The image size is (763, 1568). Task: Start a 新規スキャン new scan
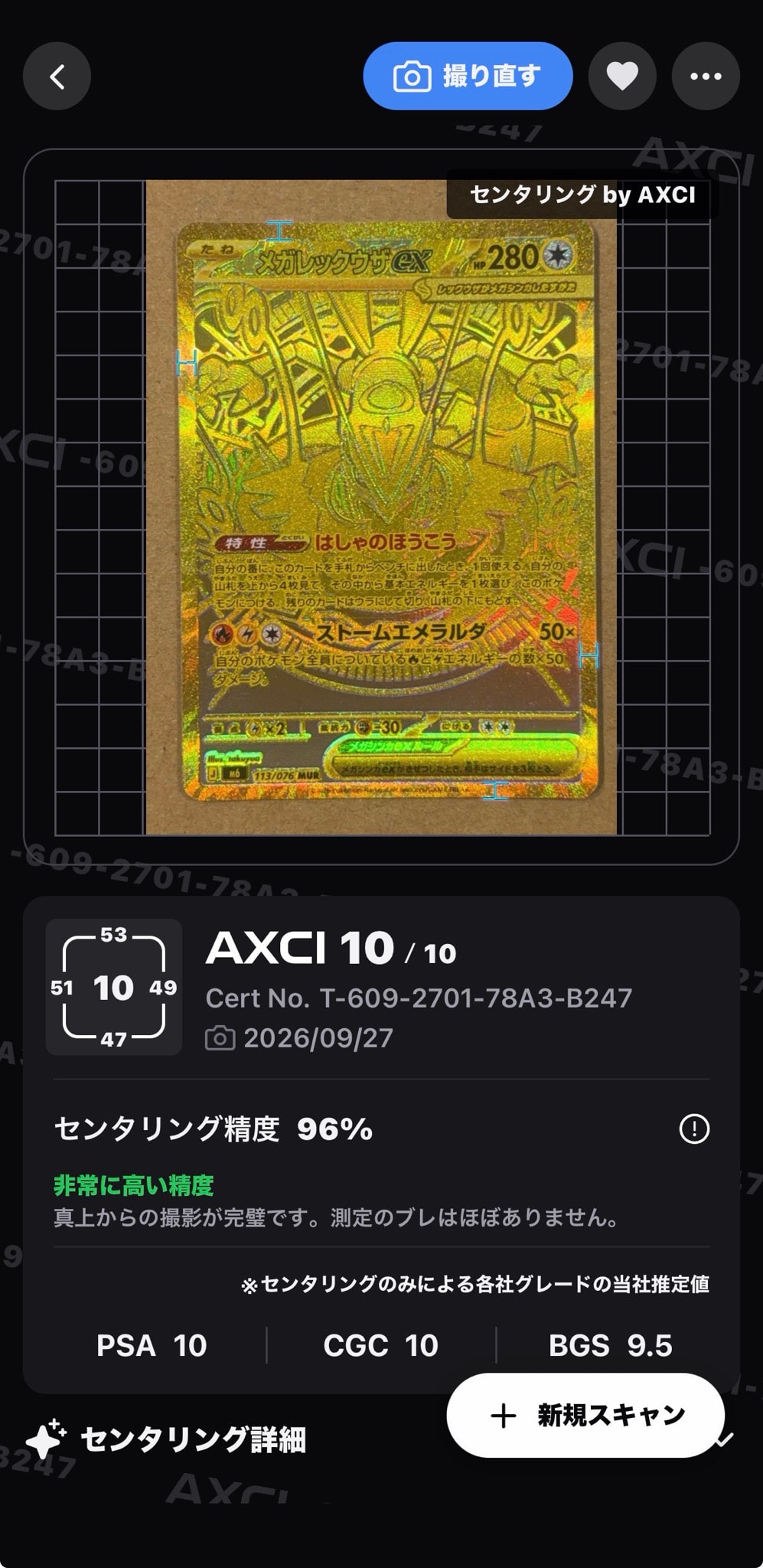click(585, 1415)
